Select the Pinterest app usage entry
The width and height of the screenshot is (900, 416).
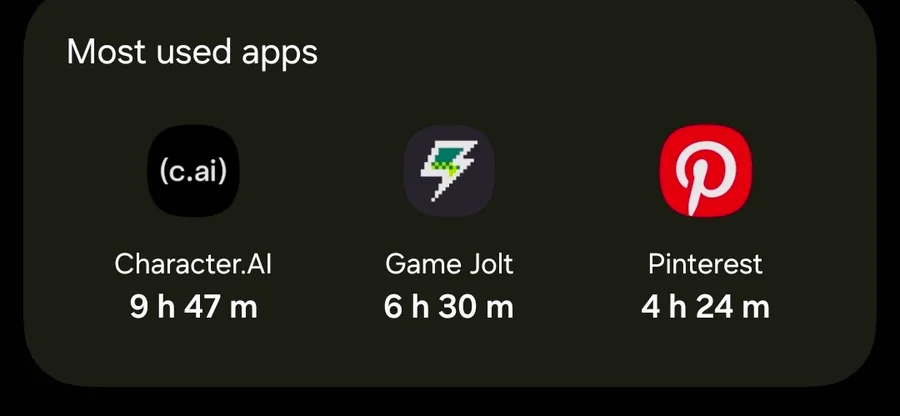[x=705, y=172]
